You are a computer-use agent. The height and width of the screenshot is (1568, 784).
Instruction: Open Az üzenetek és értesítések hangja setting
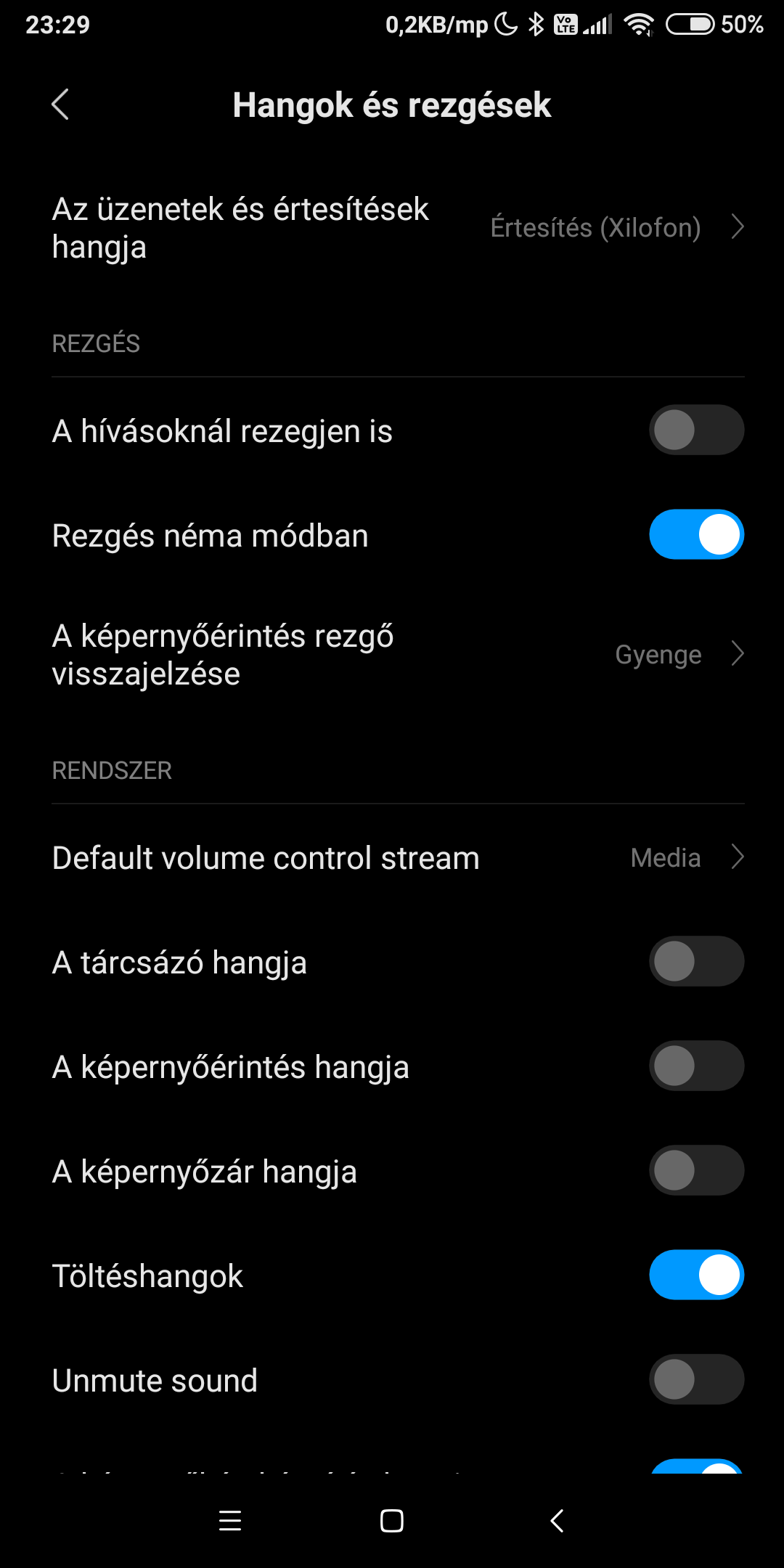pyautogui.click(x=392, y=228)
